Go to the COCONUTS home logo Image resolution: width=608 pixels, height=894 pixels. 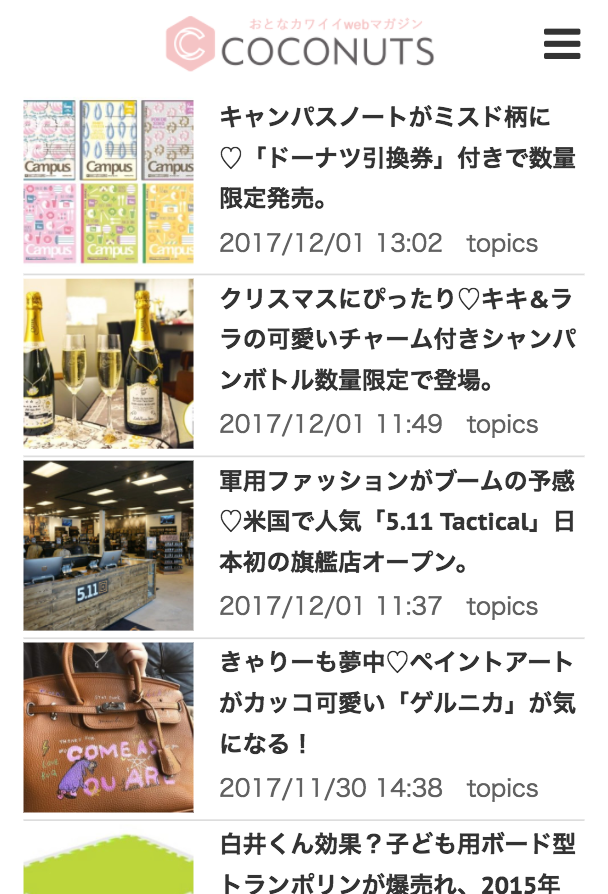[300, 45]
